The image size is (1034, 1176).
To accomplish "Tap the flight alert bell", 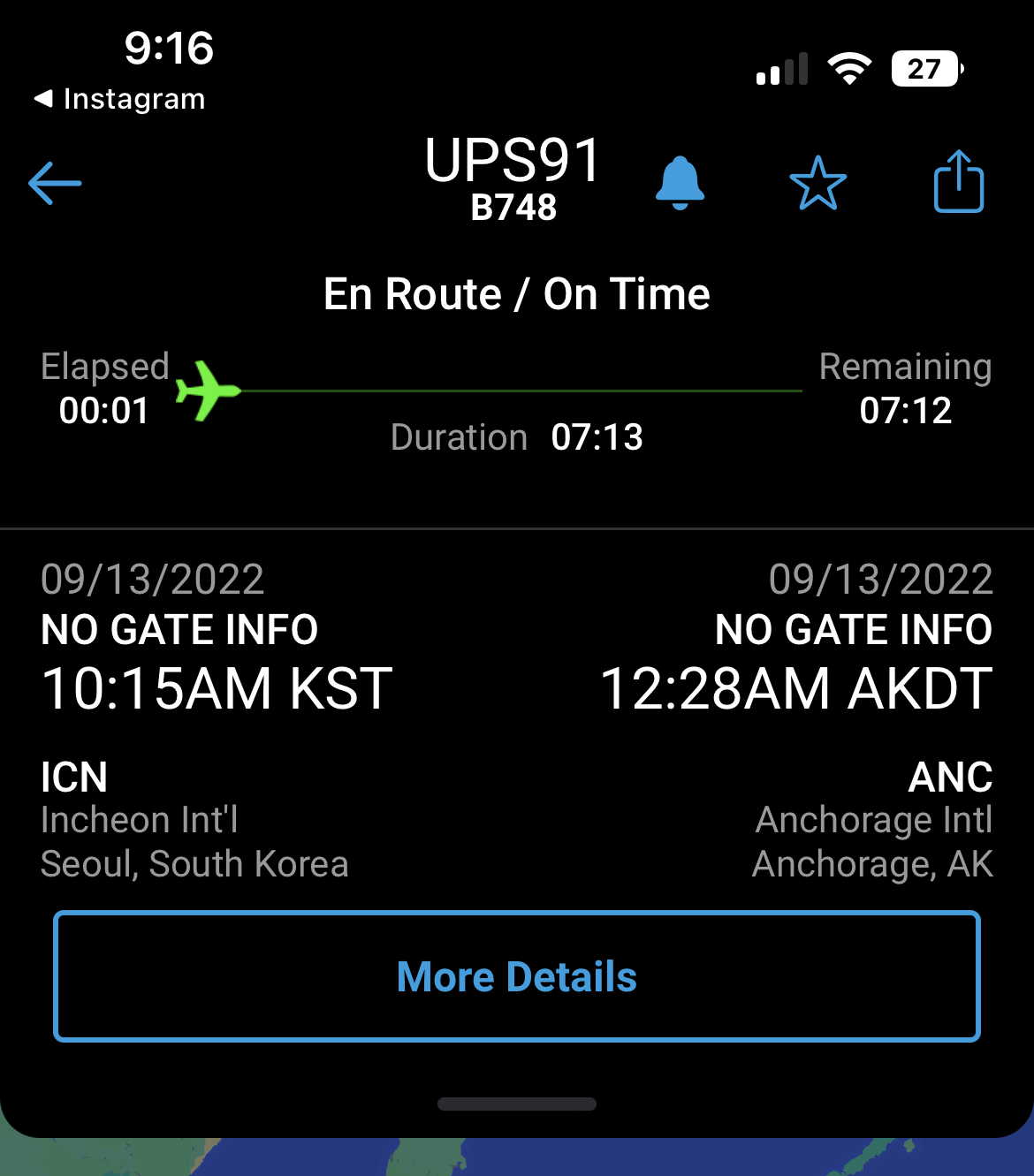I will [x=680, y=183].
